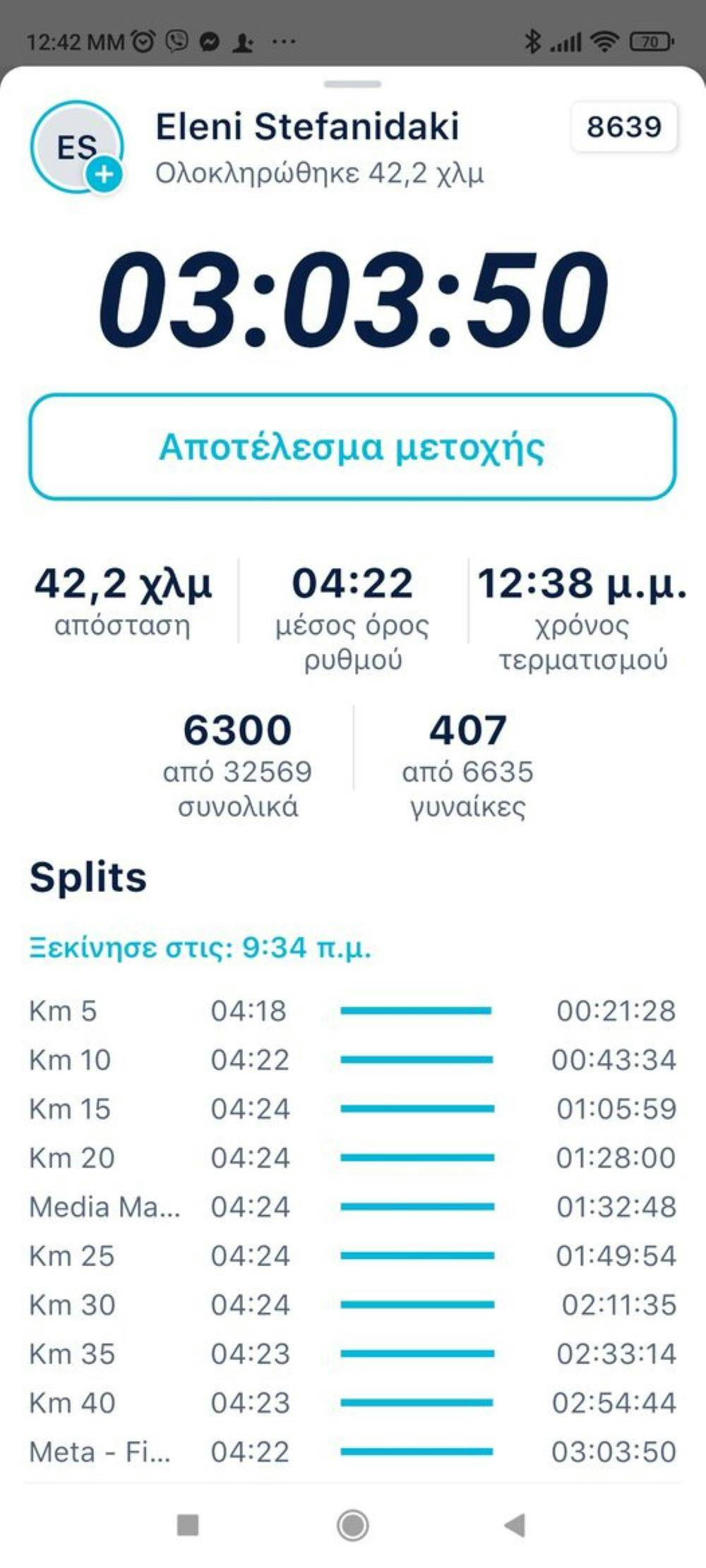The image size is (706, 1568).
Task: Tap the contacts icon in the status bar
Action: click(242, 40)
